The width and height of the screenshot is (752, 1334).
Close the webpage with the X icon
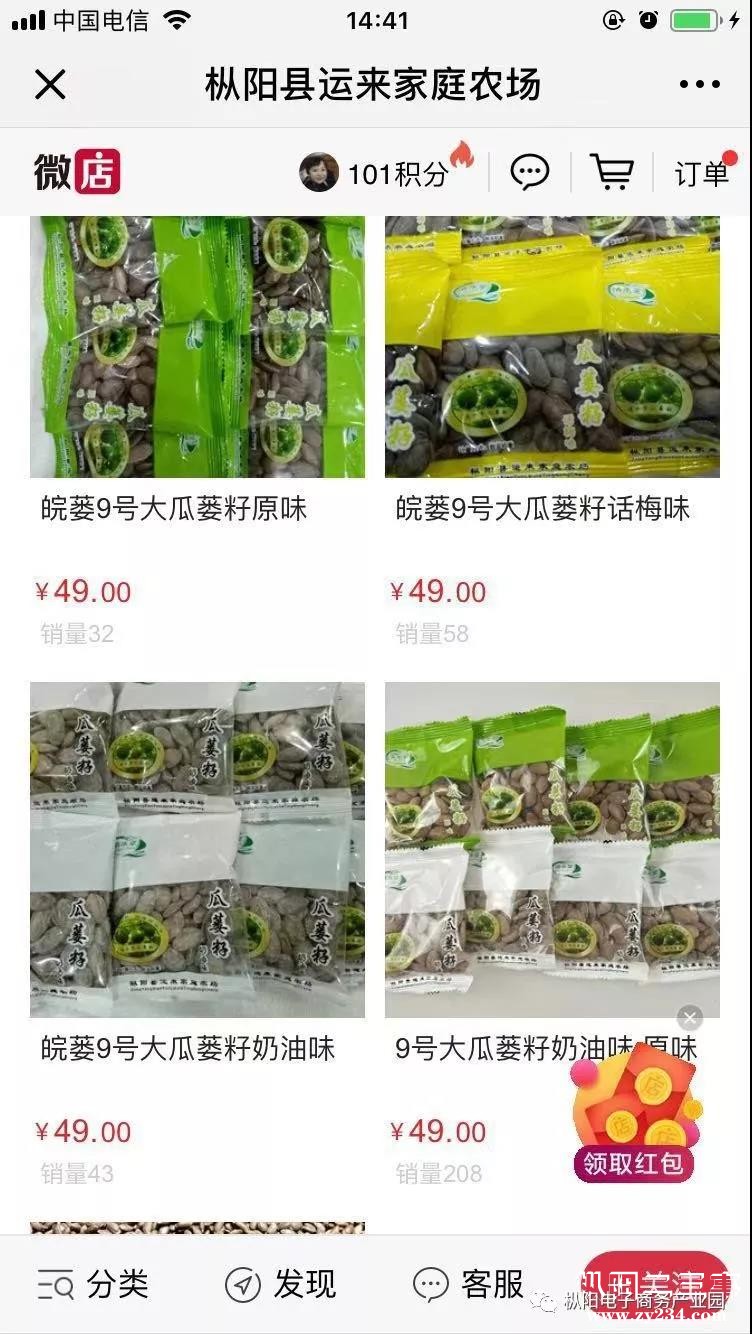point(49,85)
